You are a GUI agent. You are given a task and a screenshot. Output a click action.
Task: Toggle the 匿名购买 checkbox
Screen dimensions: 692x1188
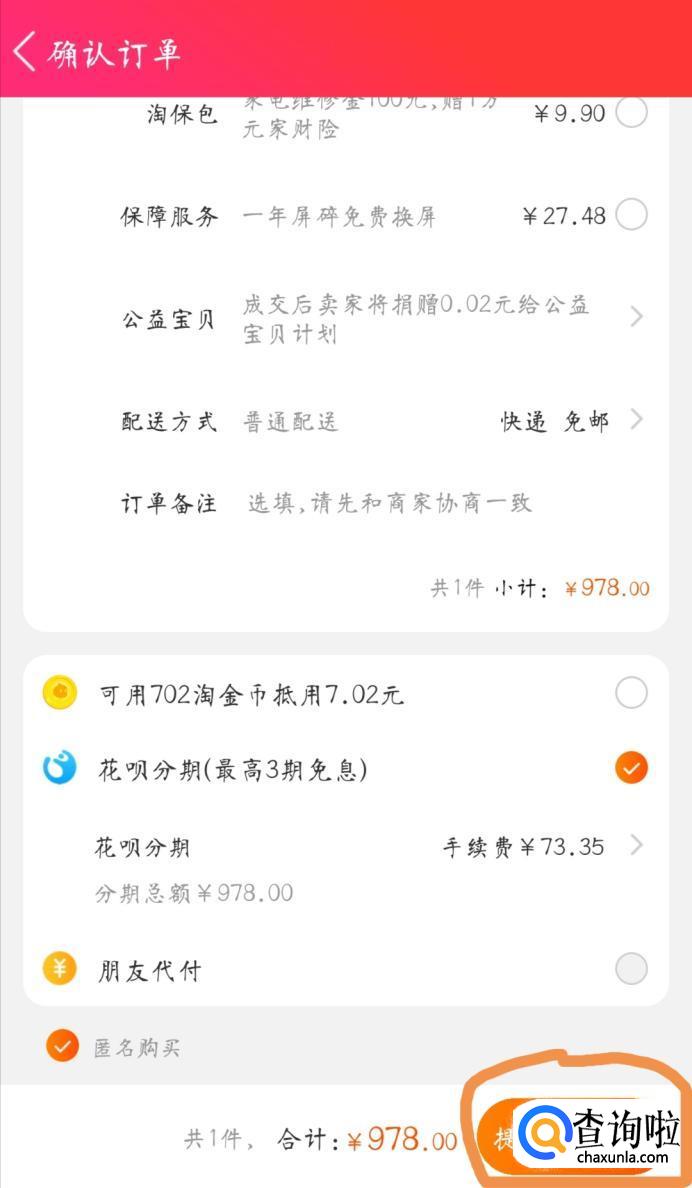point(62,1046)
